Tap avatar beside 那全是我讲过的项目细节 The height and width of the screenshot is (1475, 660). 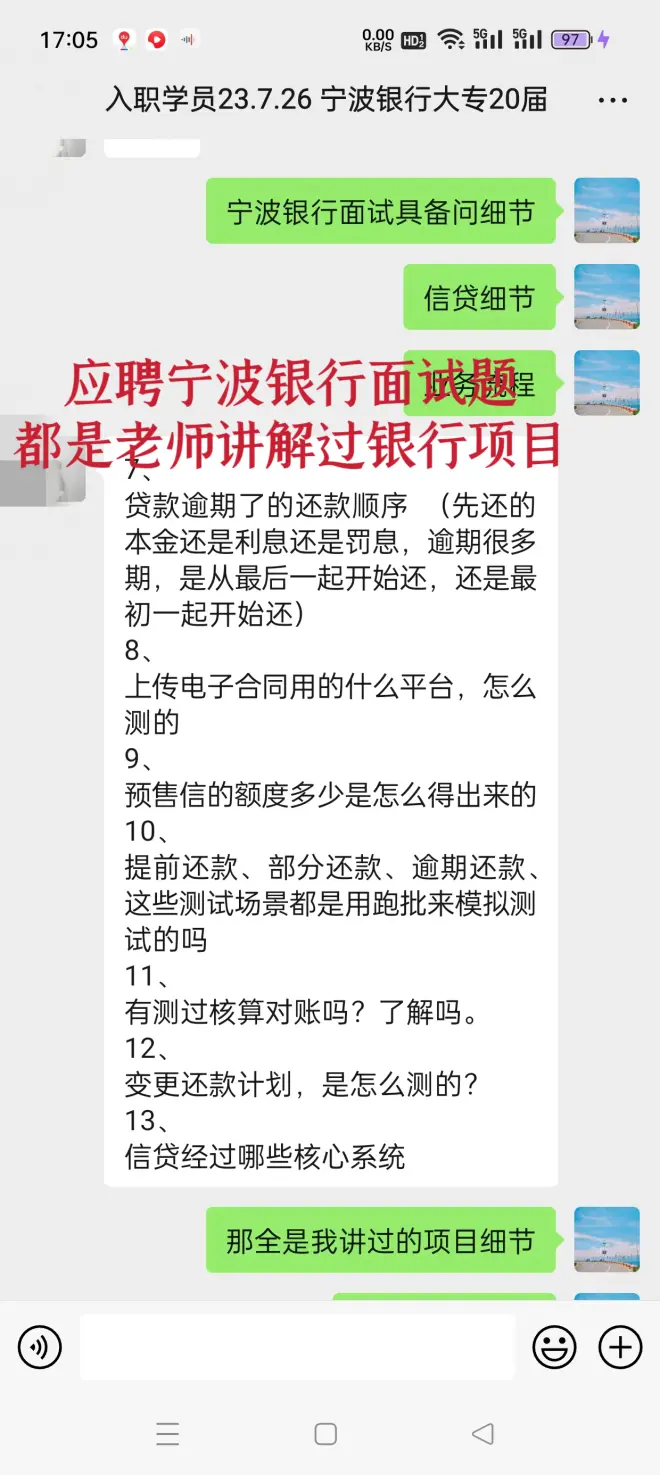(x=606, y=1240)
